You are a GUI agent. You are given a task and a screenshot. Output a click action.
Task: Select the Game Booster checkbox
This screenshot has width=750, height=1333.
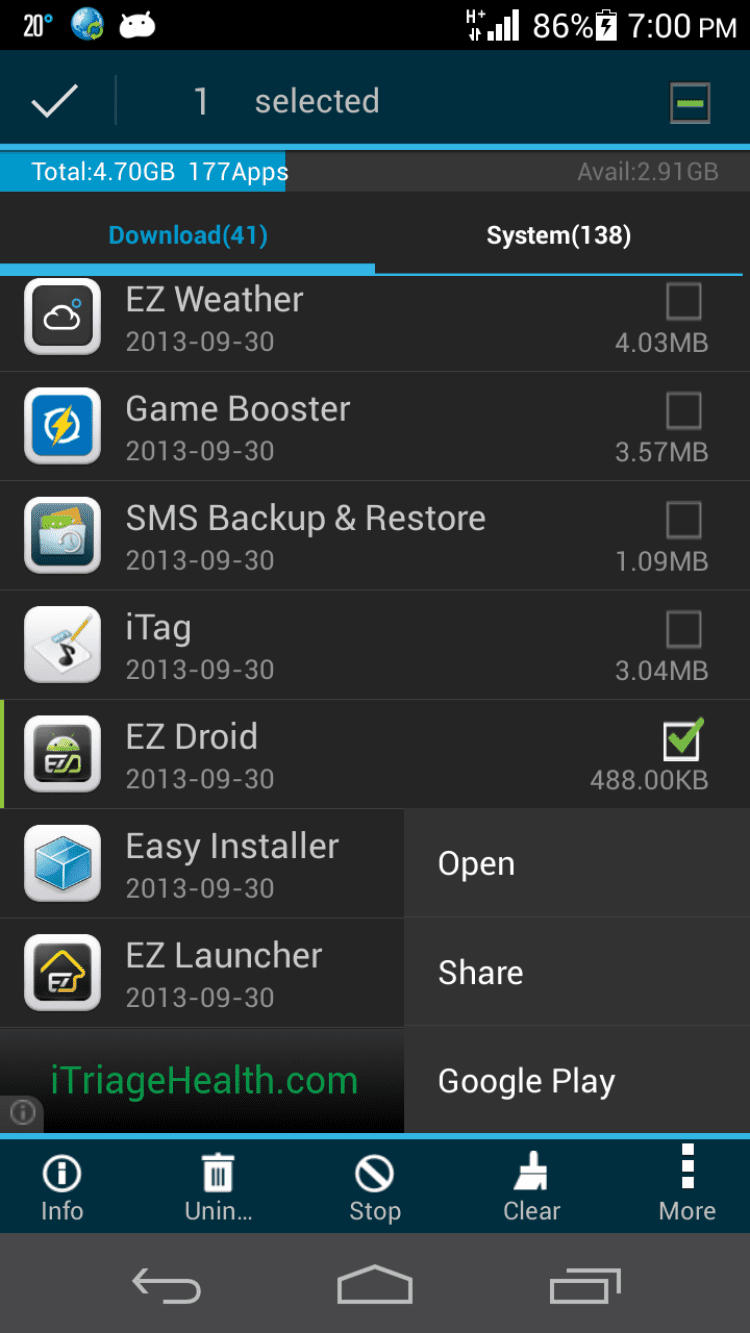684,410
